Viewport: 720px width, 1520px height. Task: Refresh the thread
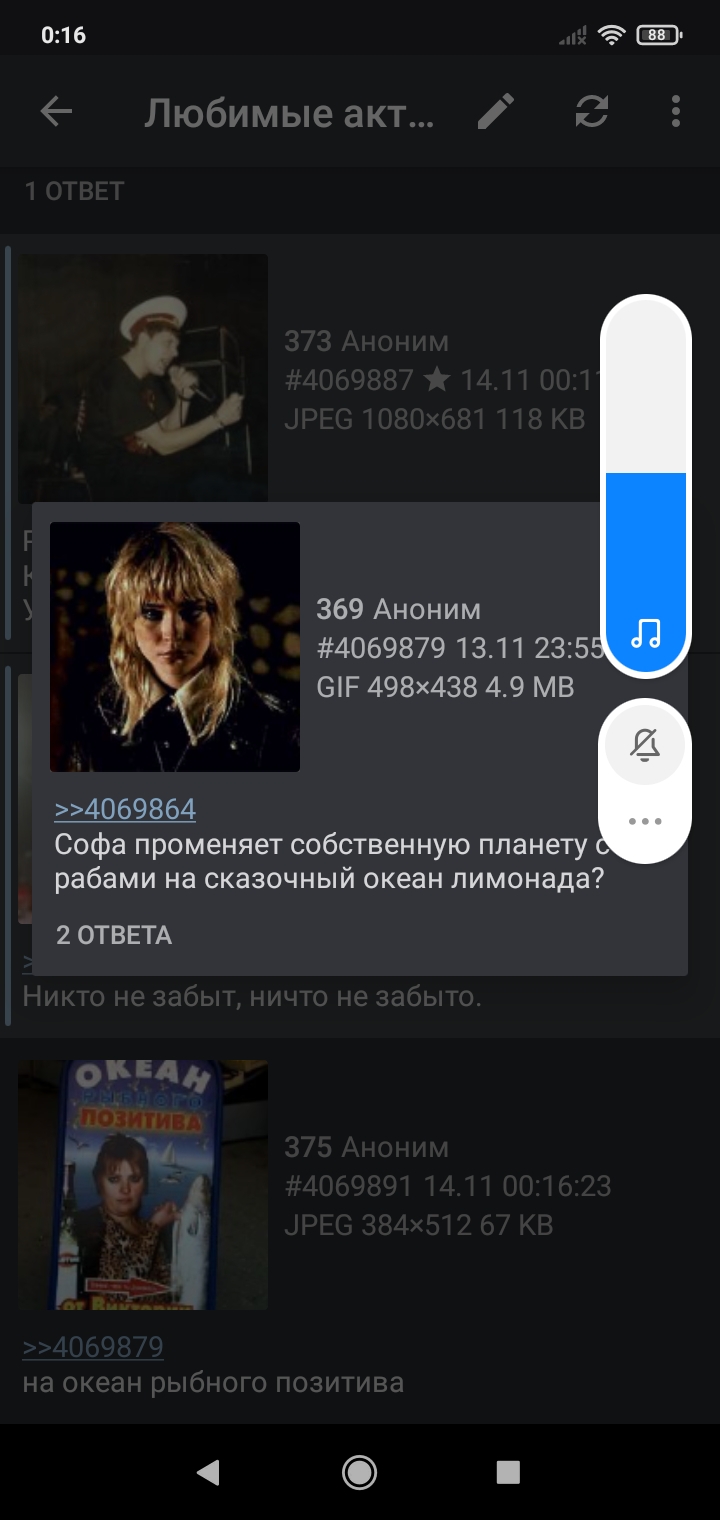pos(592,112)
